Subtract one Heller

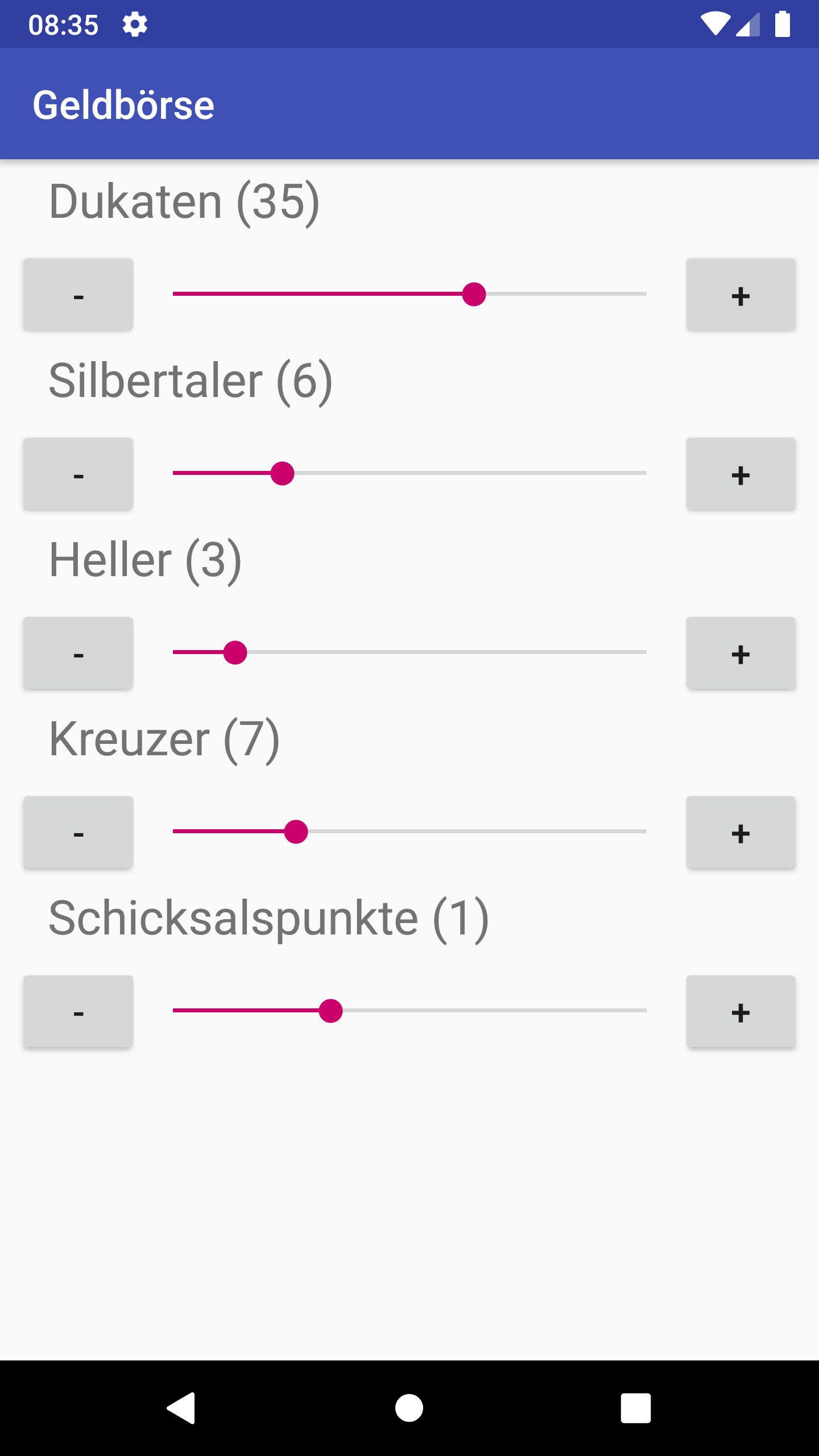tap(78, 653)
